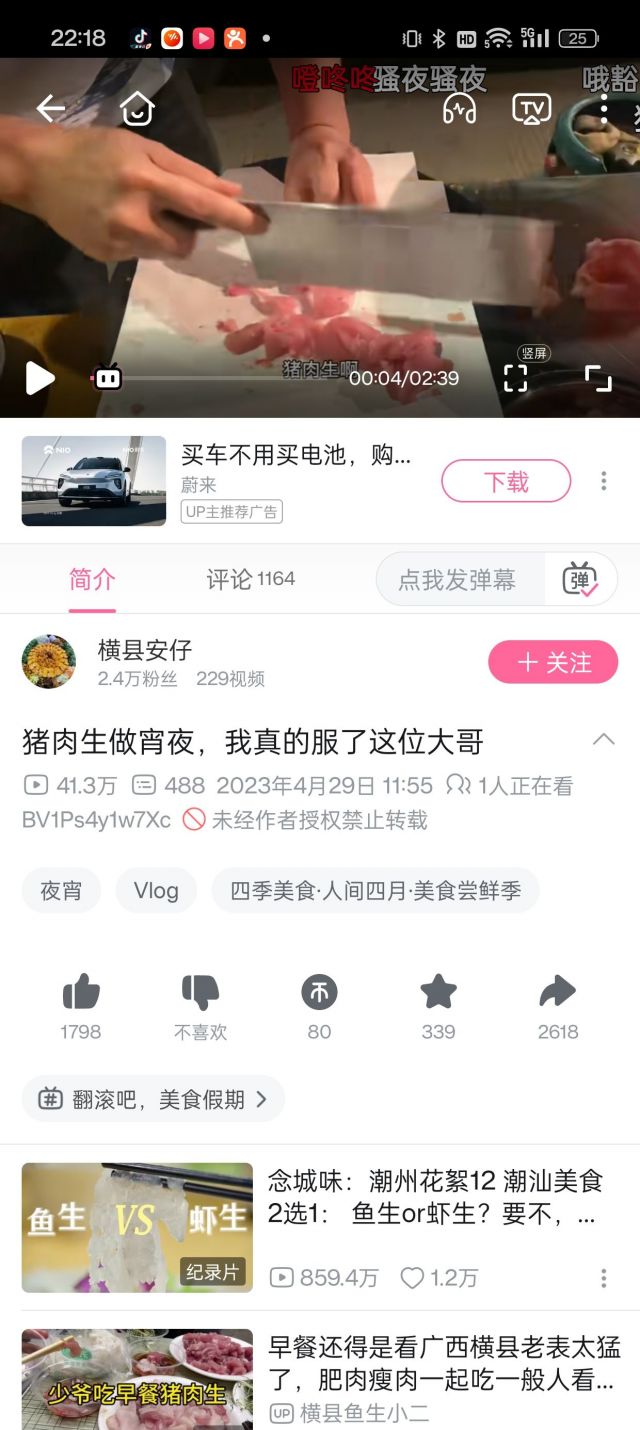The height and width of the screenshot is (1430, 640).
Task: Open the 点我发弹幕 input box
Action: click(458, 579)
